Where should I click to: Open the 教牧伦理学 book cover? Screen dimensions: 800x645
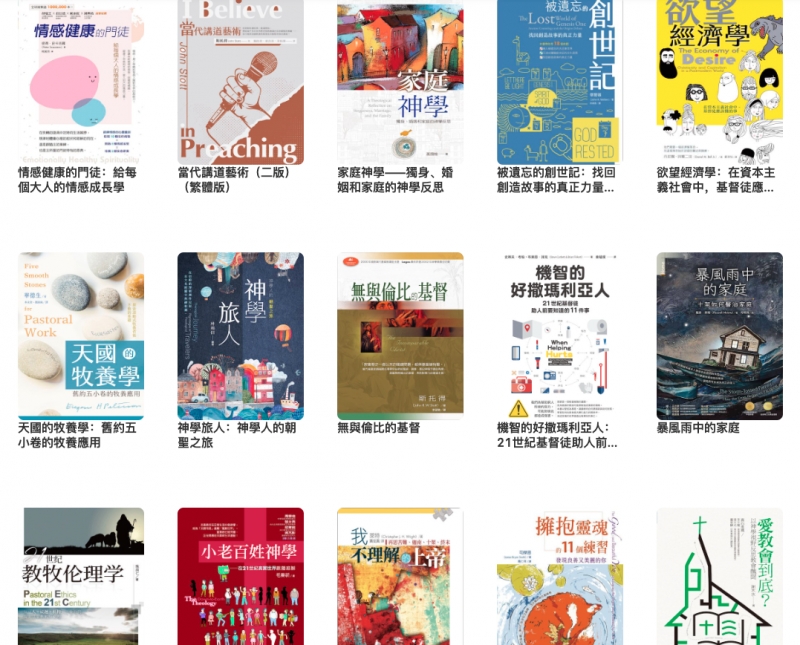81,577
